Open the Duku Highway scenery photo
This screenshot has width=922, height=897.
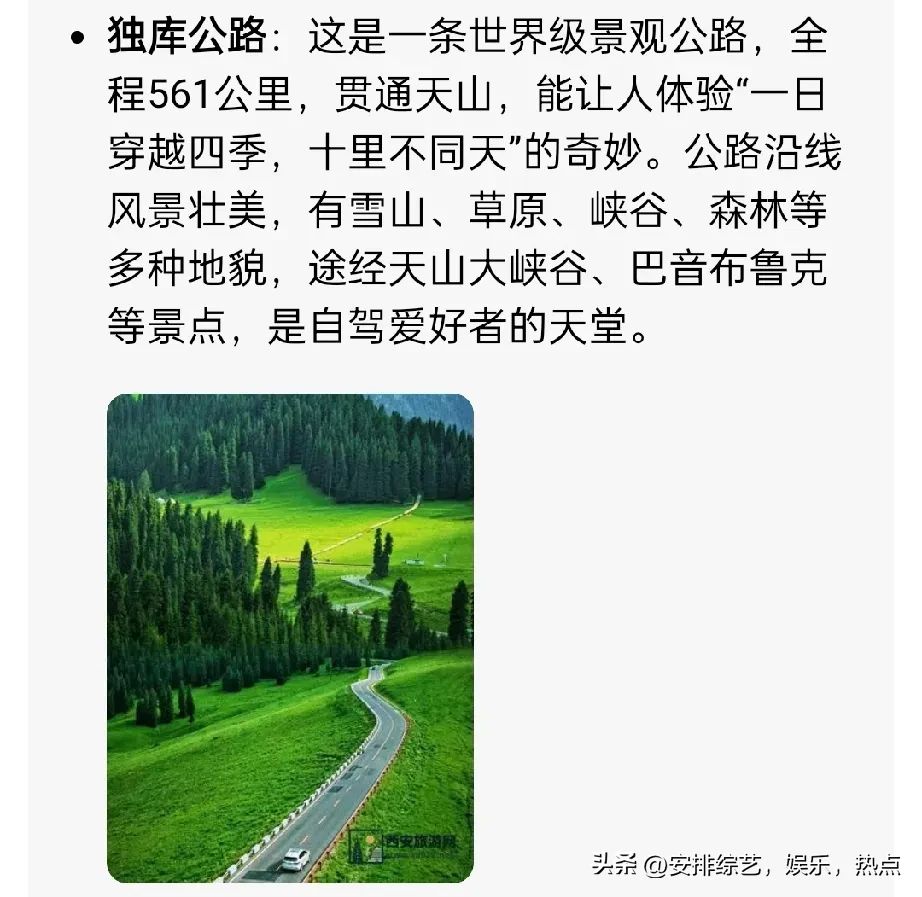pos(290,637)
